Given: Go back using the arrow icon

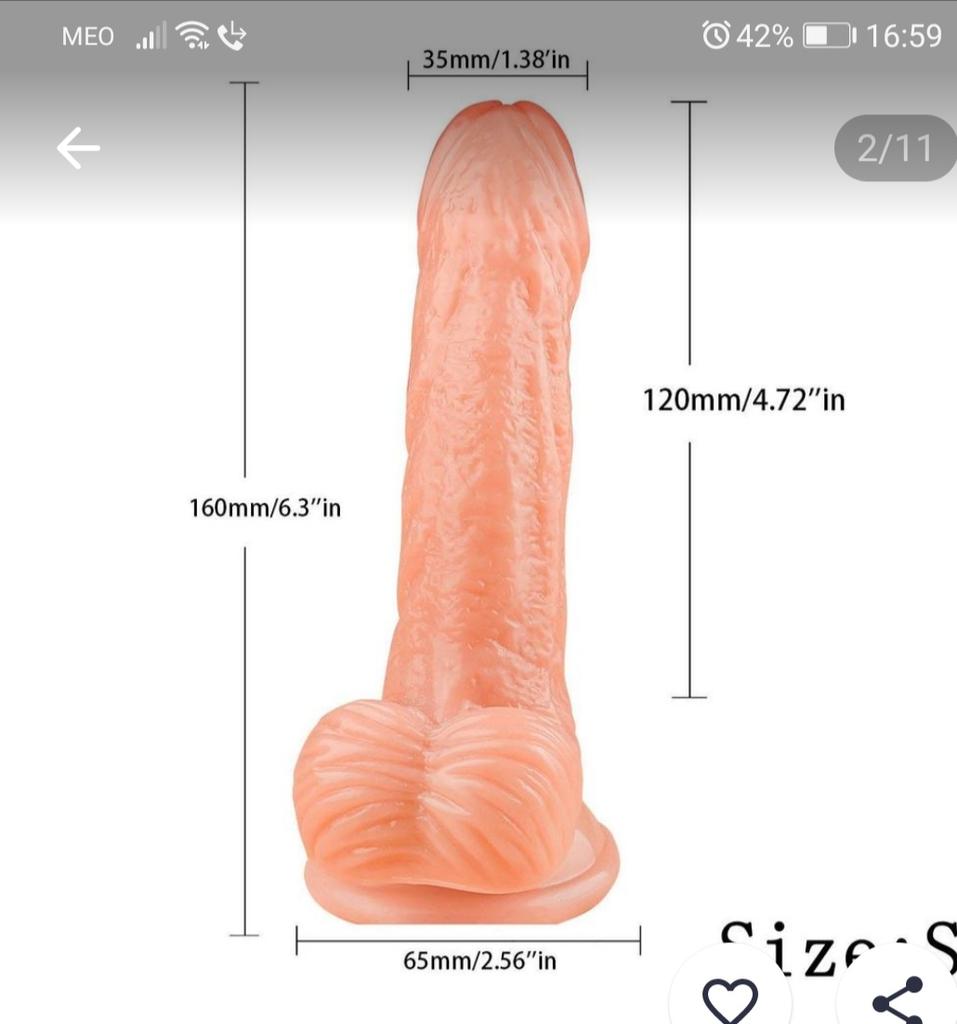Looking at the screenshot, I should pyautogui.click(x=78, y=149).
